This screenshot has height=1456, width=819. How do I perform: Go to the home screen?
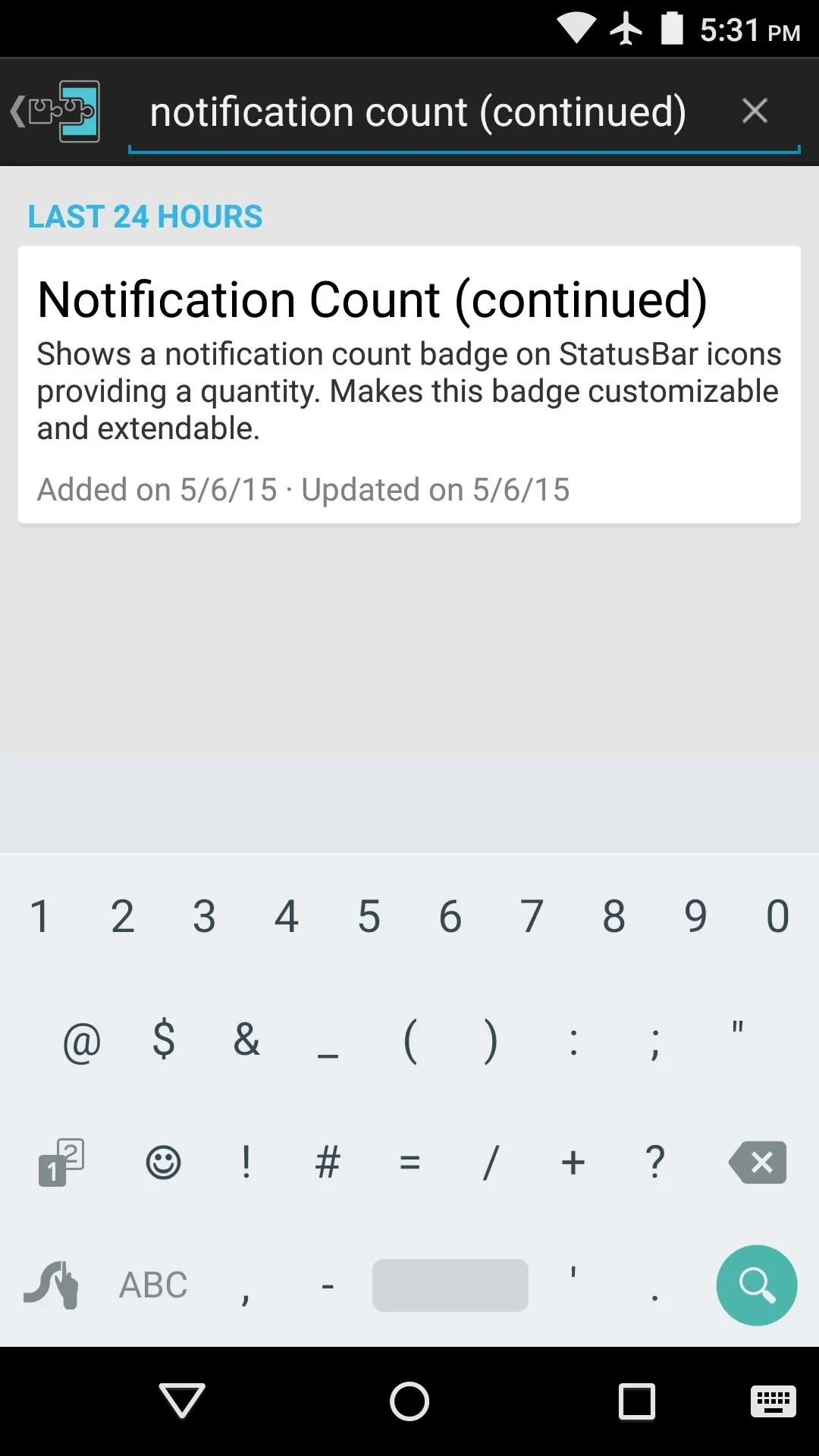click(409, 1401)
